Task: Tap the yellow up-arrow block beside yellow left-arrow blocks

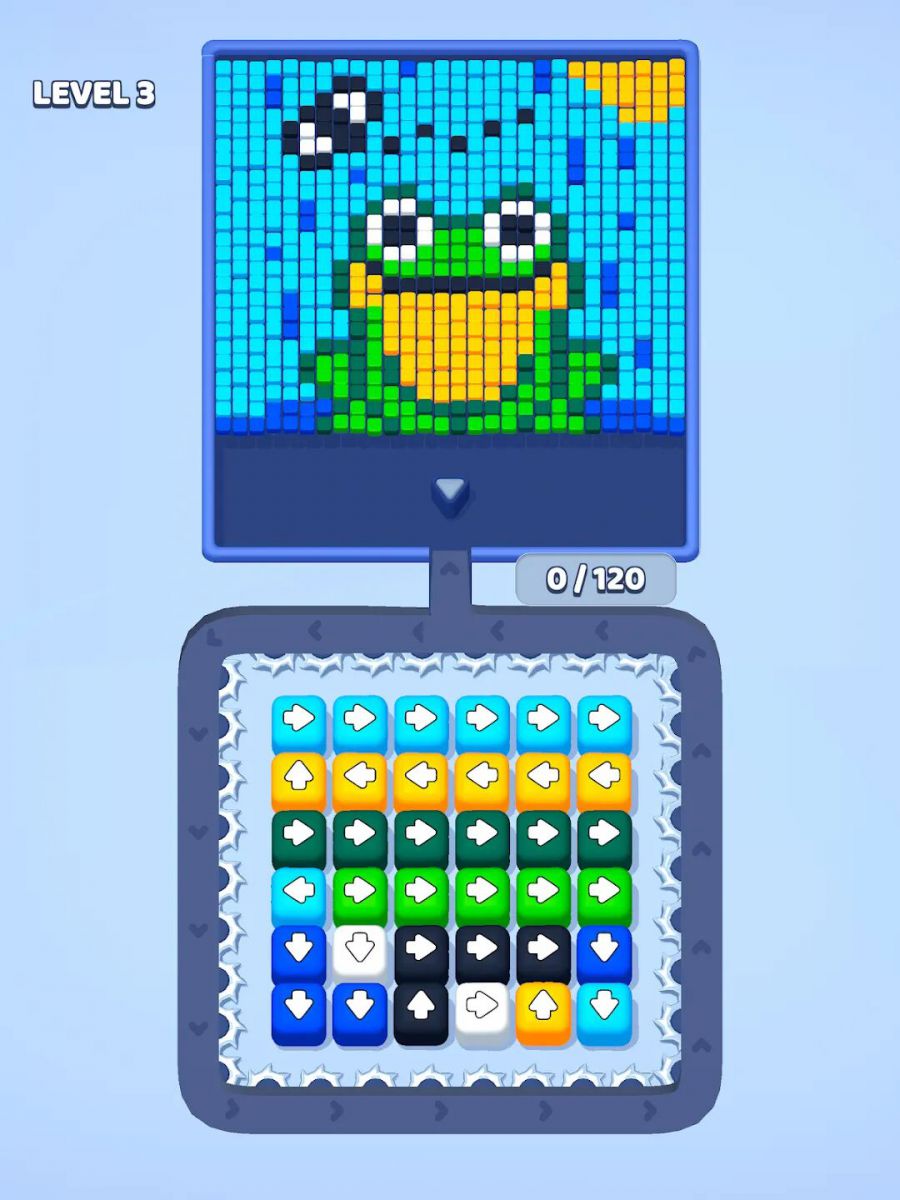Action: [298, 775]
